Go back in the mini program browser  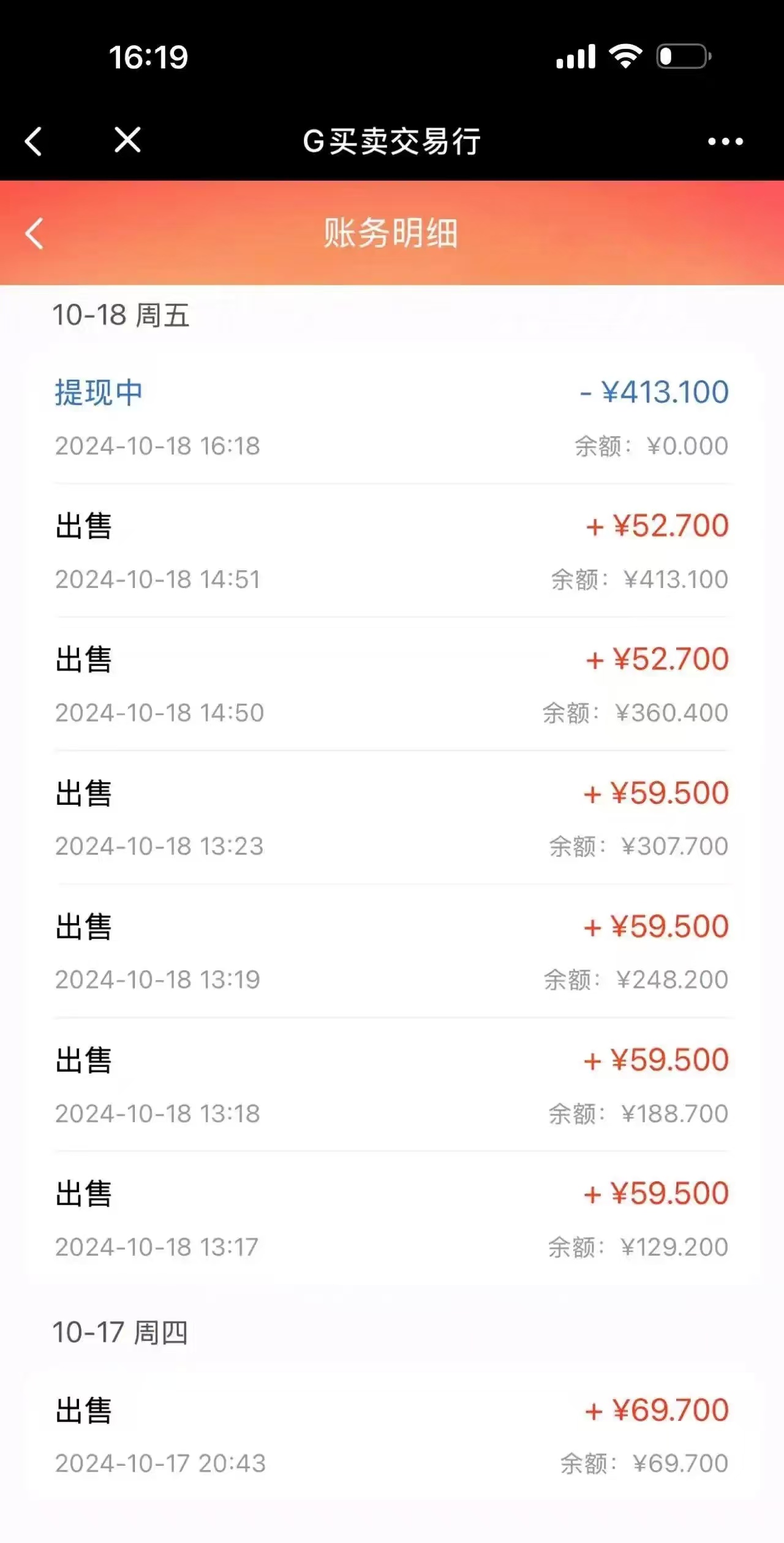(x=34, y=141)
